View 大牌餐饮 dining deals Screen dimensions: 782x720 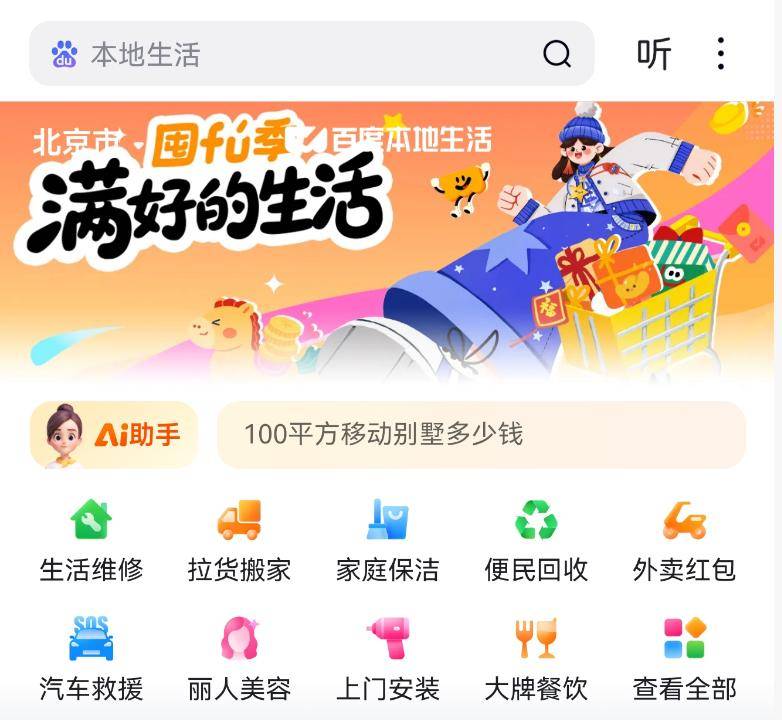(536, 659)
